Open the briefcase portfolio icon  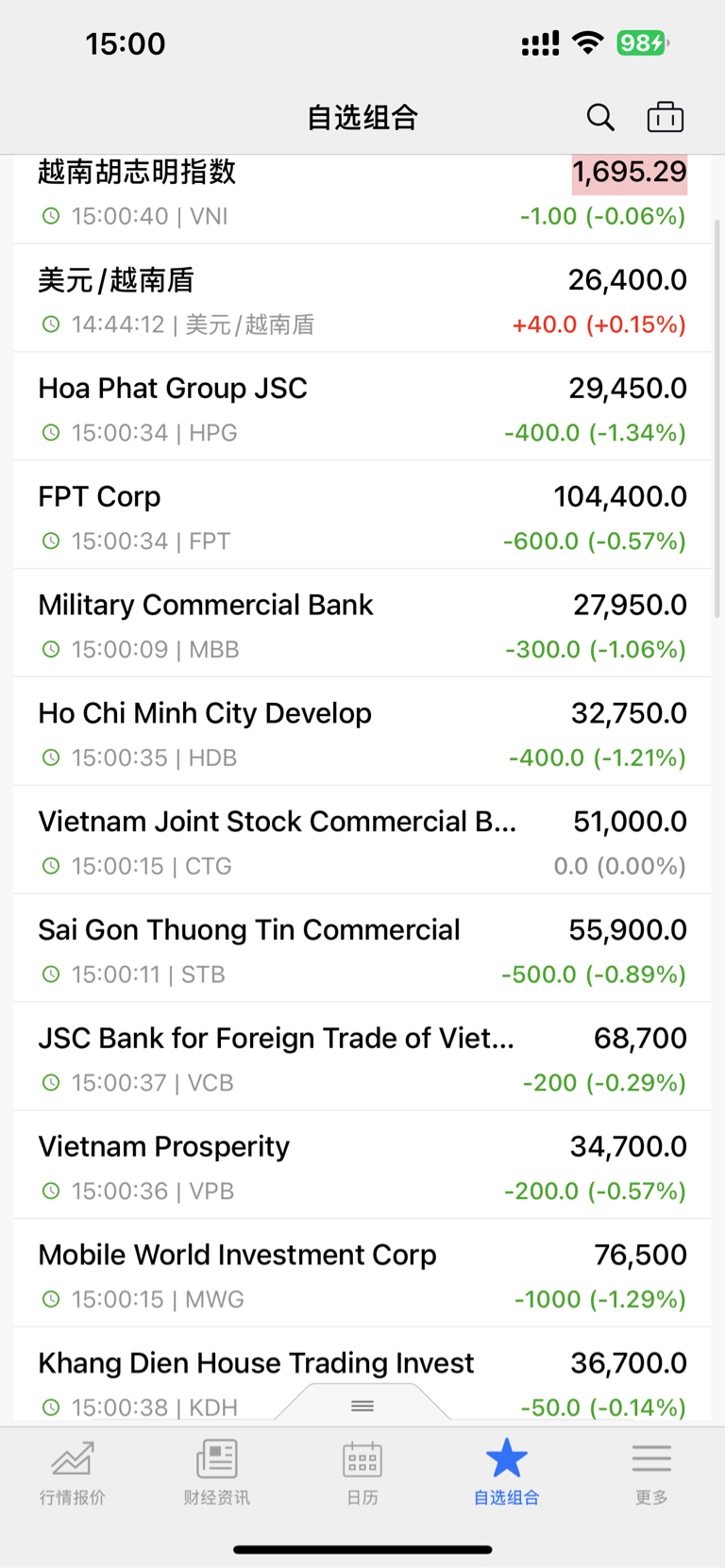point(666,117)
